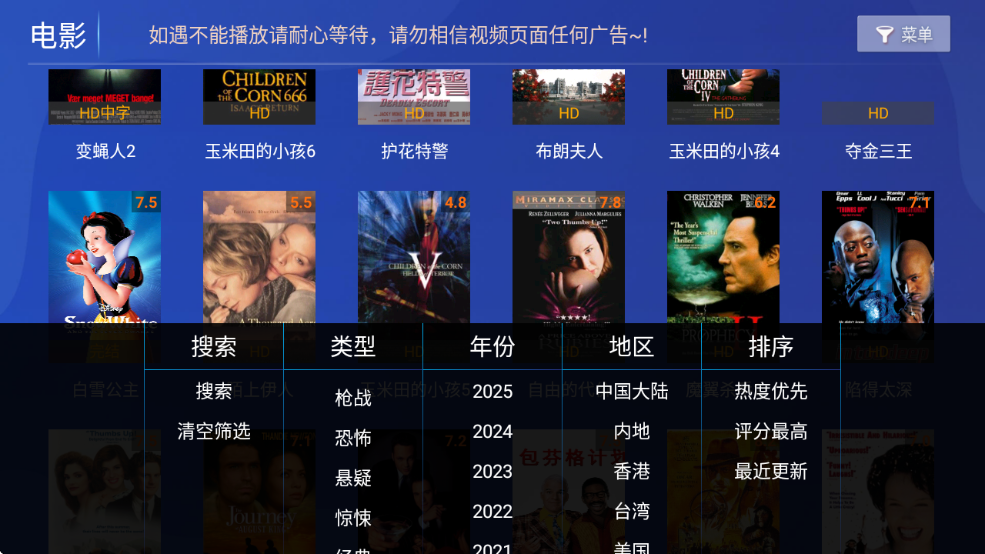Clear filters with 清空筛选
Viewport: 985px width, 554px height.
214,431
